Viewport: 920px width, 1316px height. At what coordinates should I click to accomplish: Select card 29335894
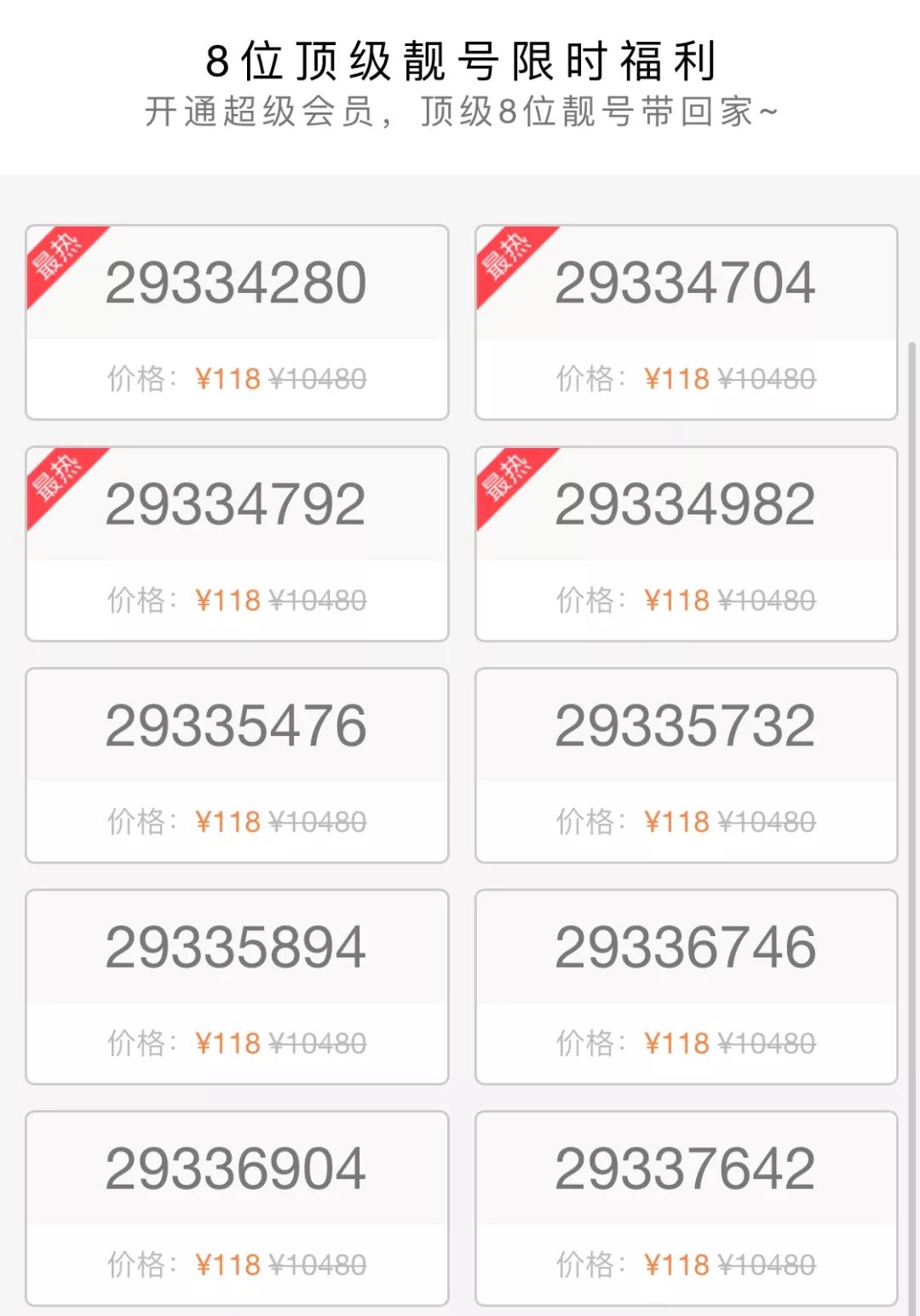(x=239, y=944)
